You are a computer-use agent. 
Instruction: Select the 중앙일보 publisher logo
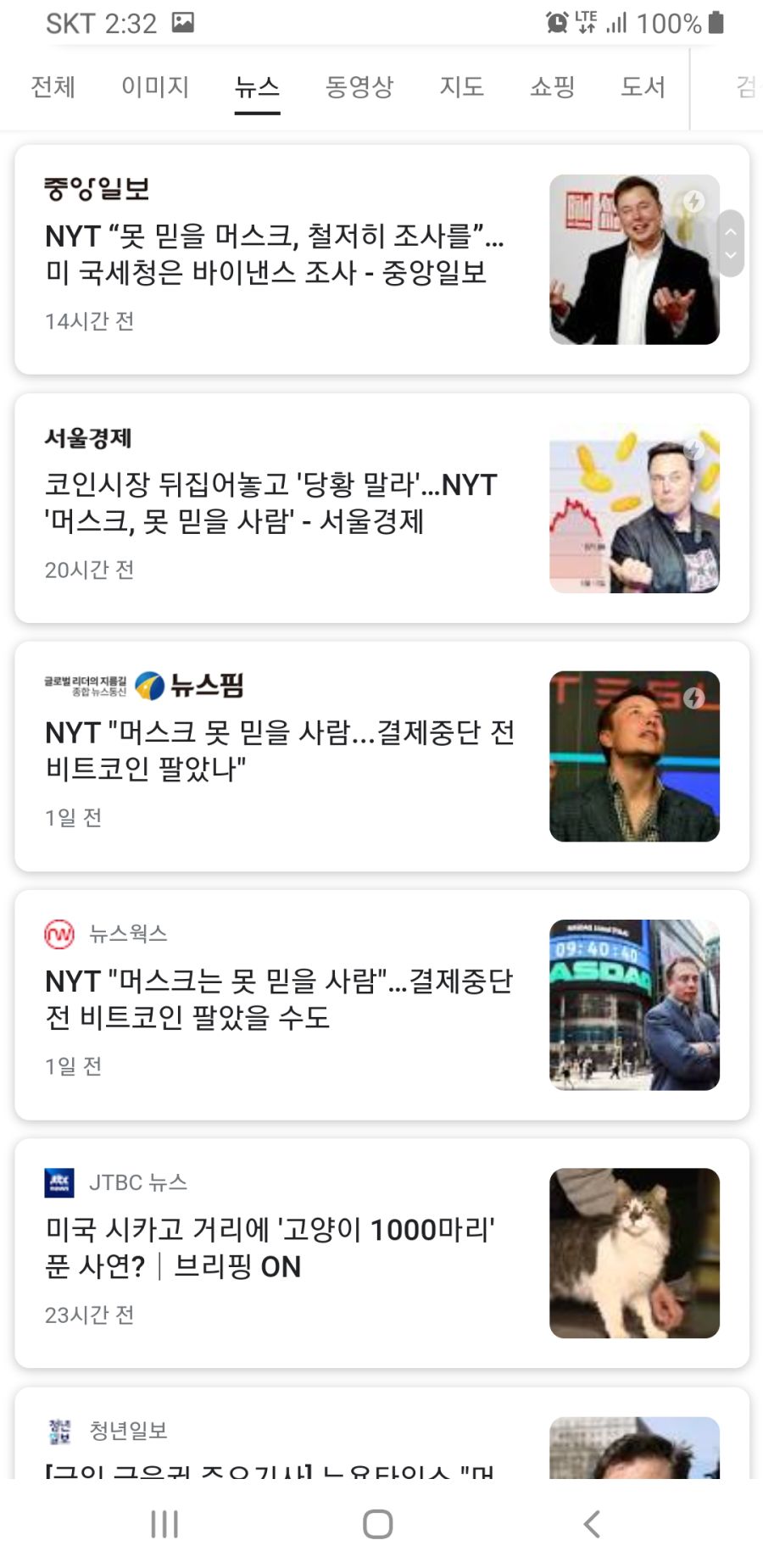pos(96,189)
